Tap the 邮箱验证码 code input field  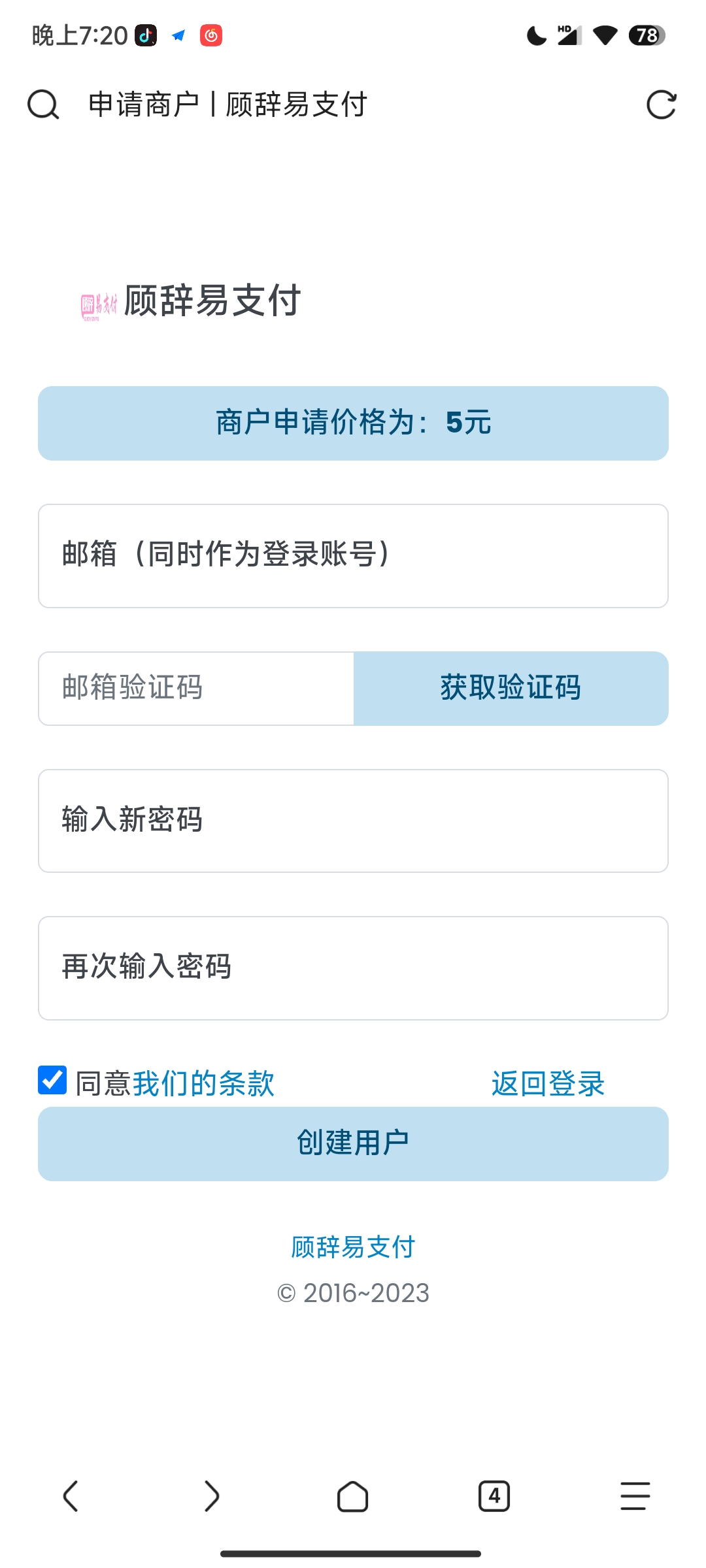(196, 689)
